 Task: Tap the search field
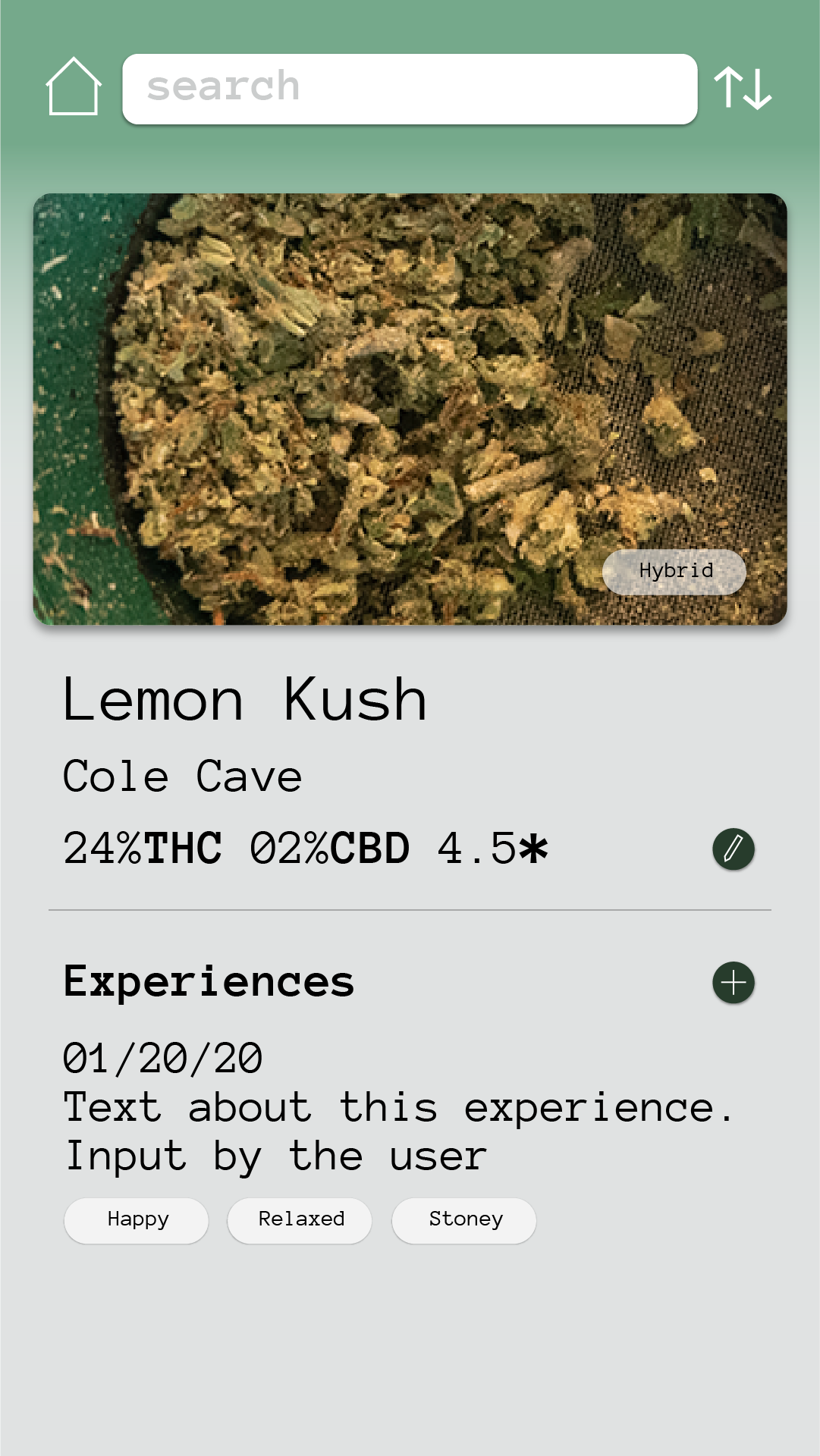pyautogui.click(x=410, y=89)
